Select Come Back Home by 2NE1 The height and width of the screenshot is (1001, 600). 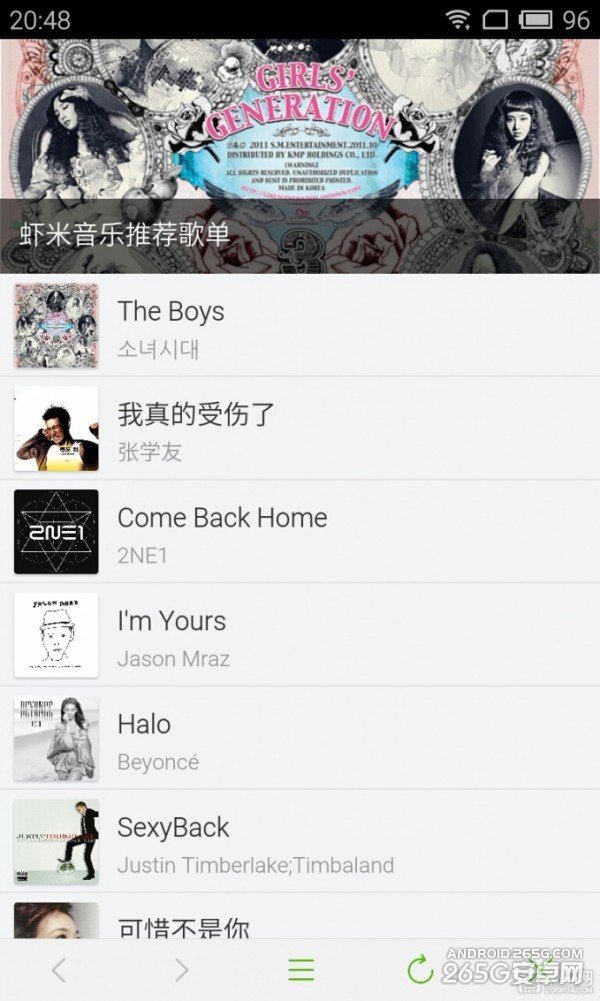point(300,532)
